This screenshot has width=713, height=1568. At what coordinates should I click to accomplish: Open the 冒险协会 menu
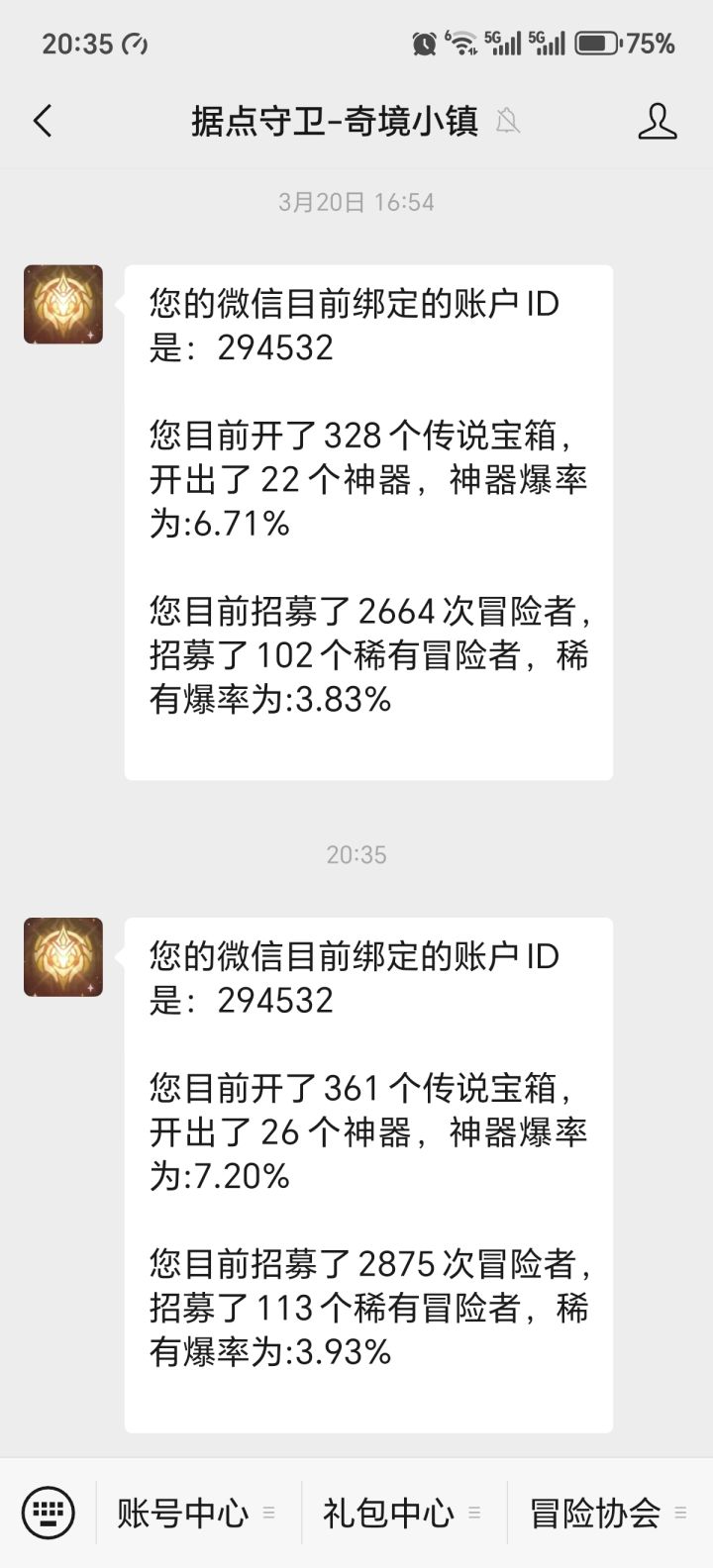tap(608, 1513)
